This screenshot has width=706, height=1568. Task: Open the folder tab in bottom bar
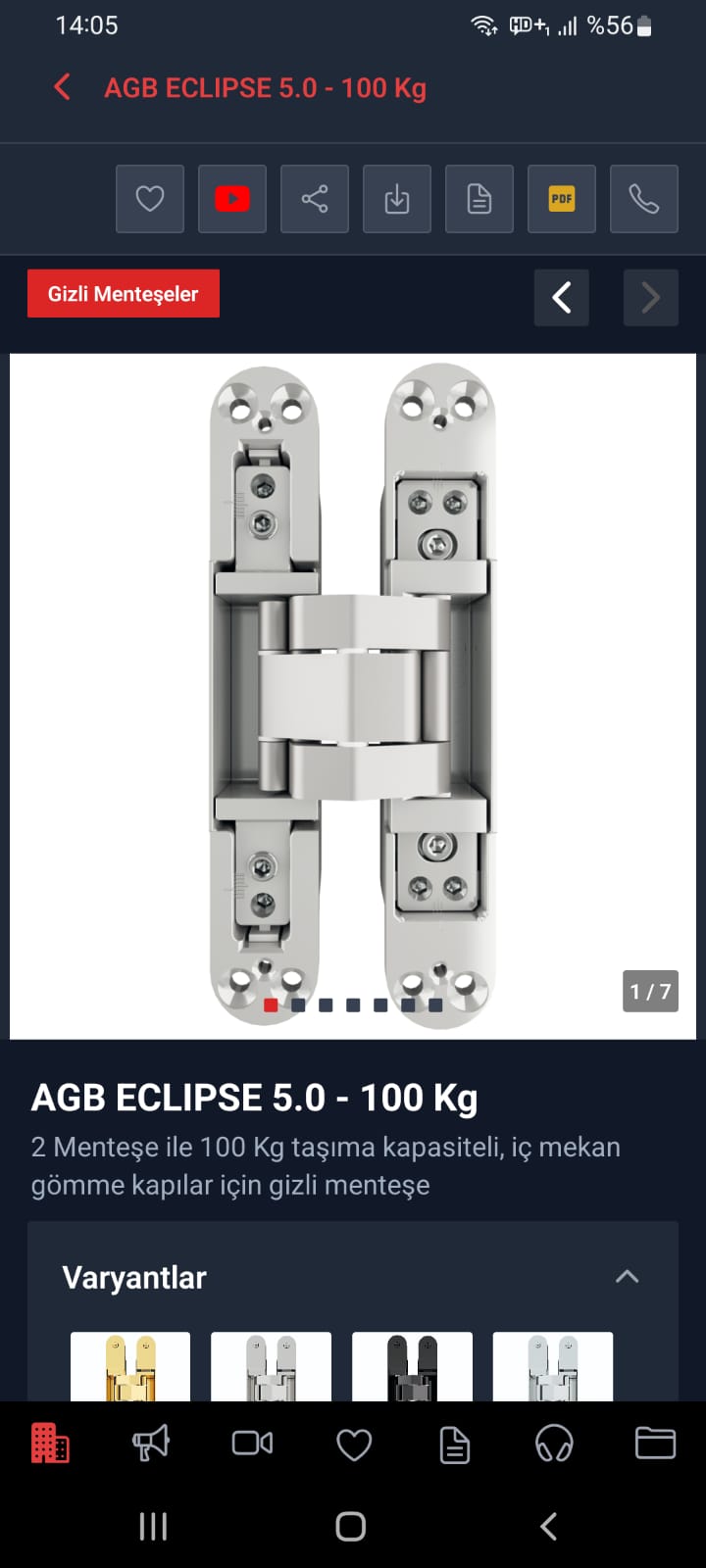655,1444
